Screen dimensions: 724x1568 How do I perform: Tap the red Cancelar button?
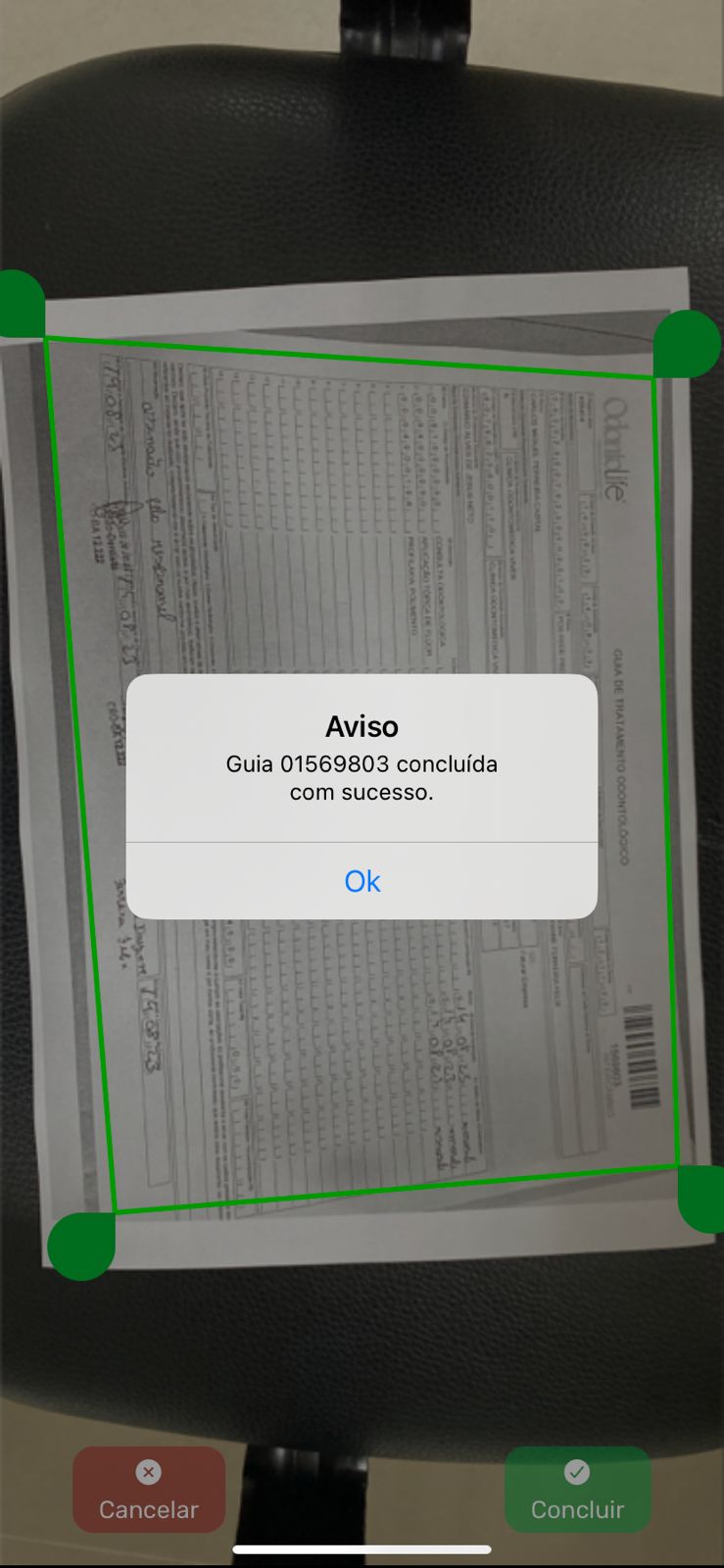149,1490
